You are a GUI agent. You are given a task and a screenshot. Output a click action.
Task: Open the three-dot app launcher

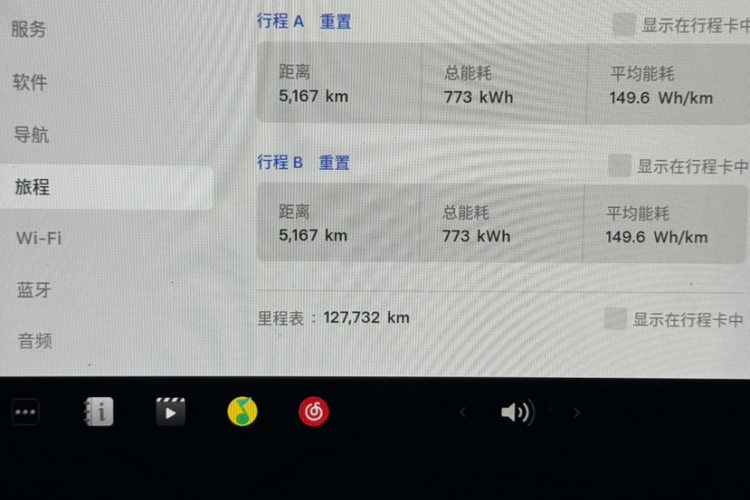pos(25,411)
